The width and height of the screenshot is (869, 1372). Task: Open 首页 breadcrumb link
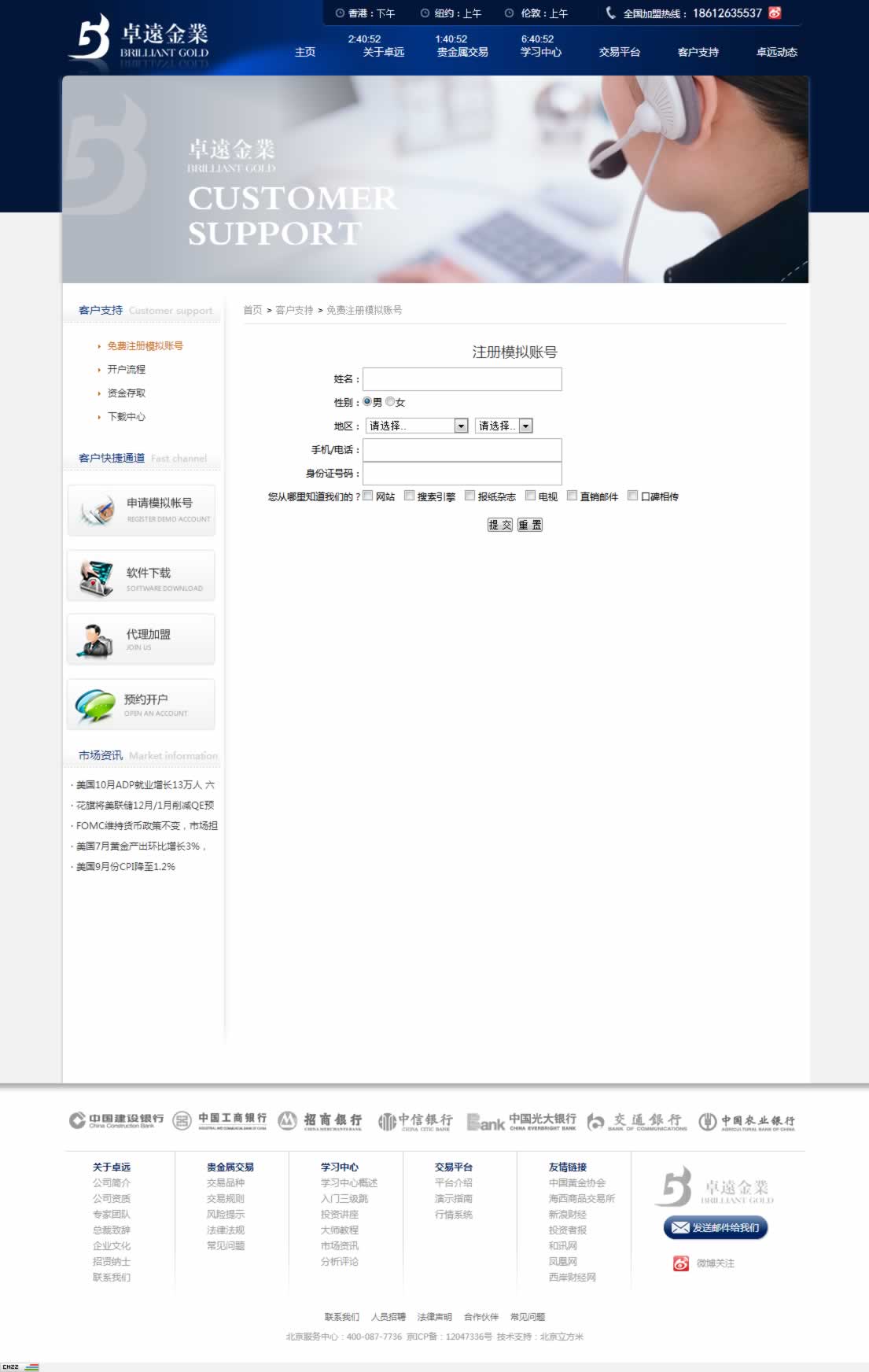coord(252,310)
